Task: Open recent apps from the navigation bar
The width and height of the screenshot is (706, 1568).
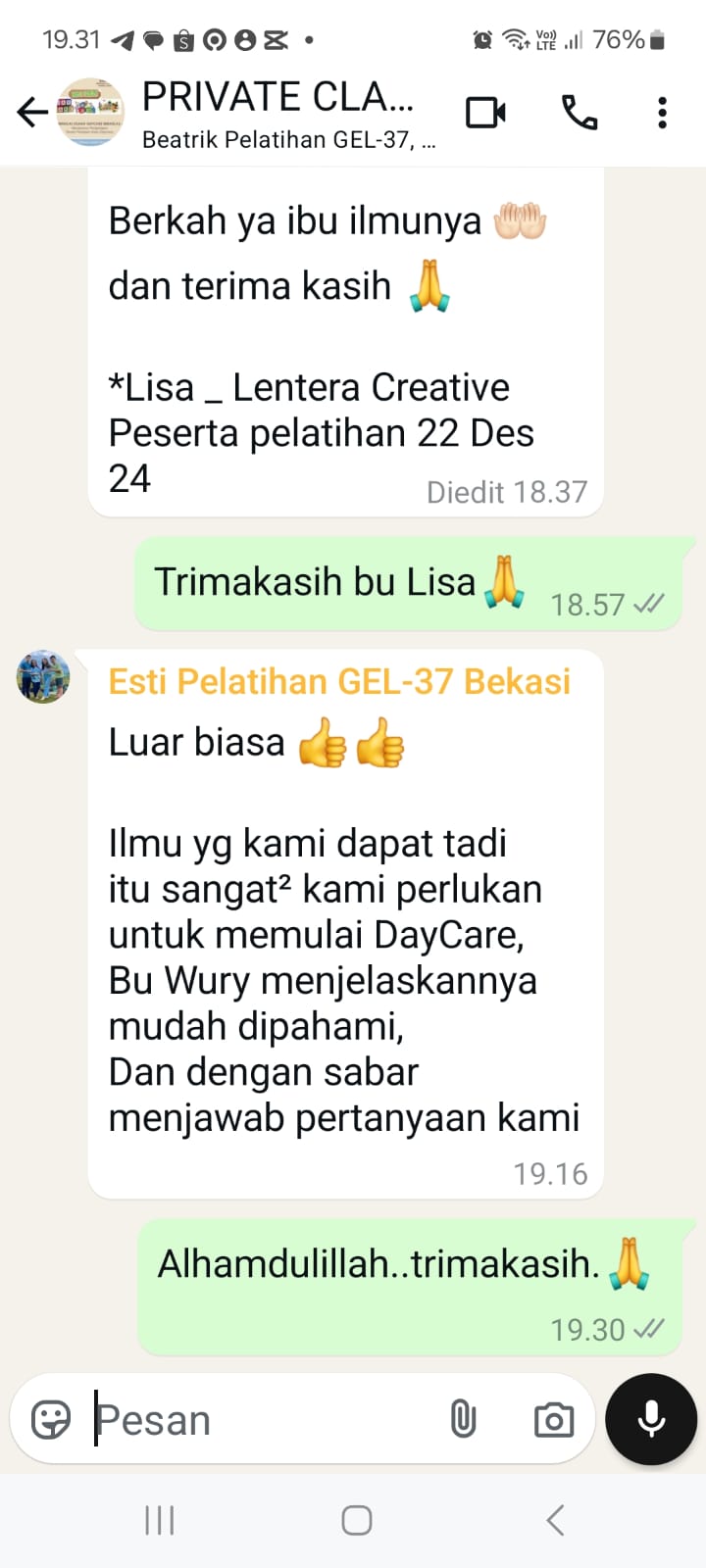Action: tap(160, 1520)
